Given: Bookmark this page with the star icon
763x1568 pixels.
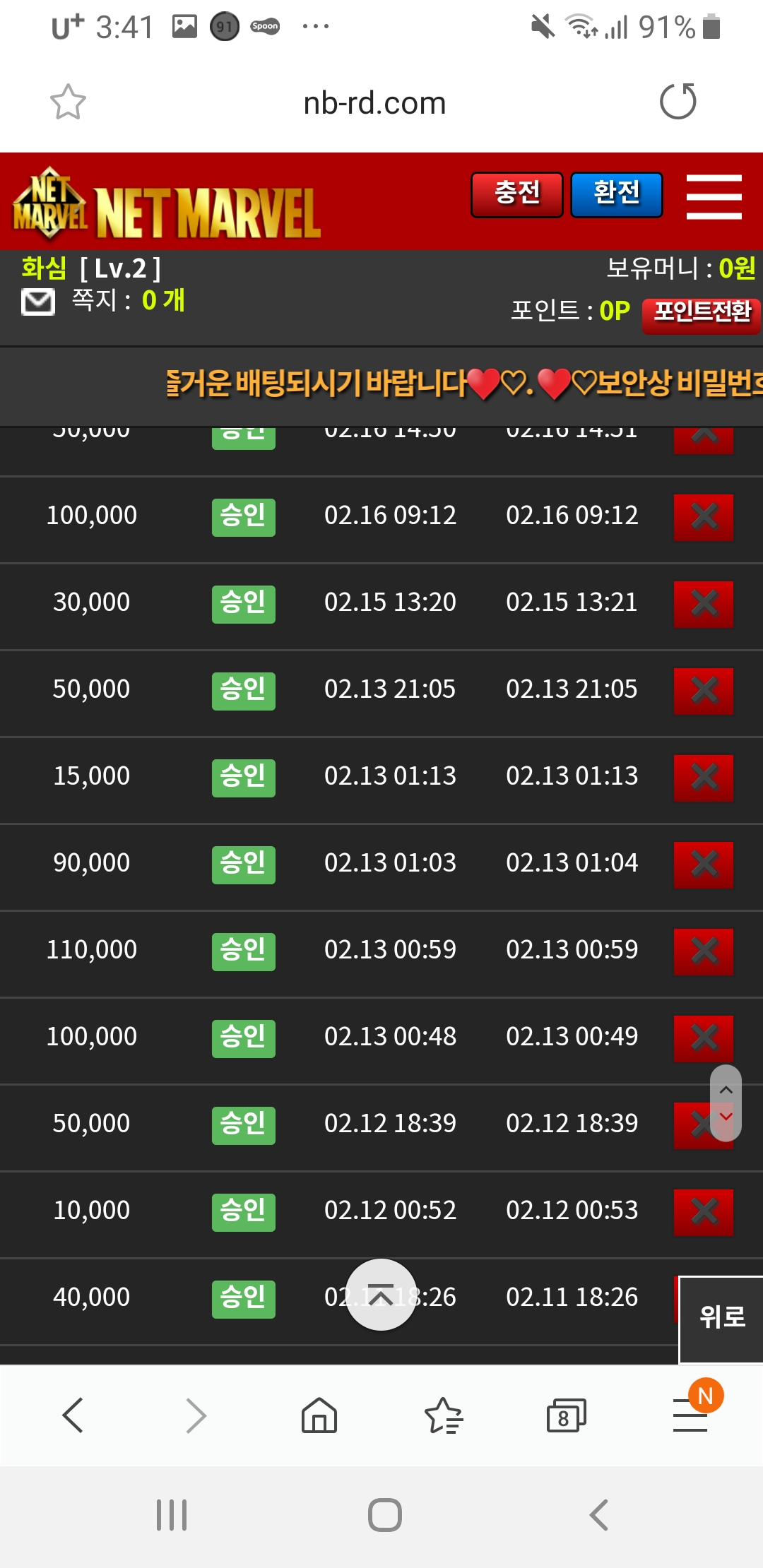Looking at the screenshot, I should pos(68,102).
